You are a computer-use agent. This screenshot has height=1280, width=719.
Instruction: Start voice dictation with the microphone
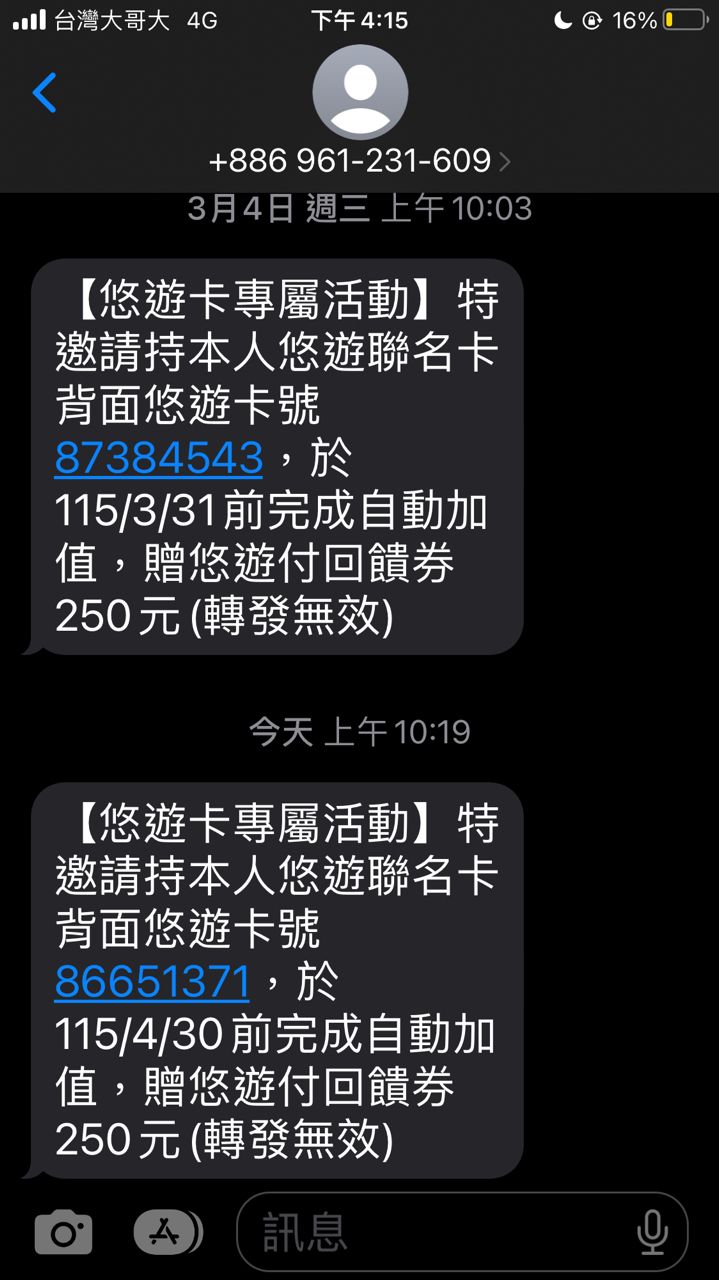point(652,1232)
